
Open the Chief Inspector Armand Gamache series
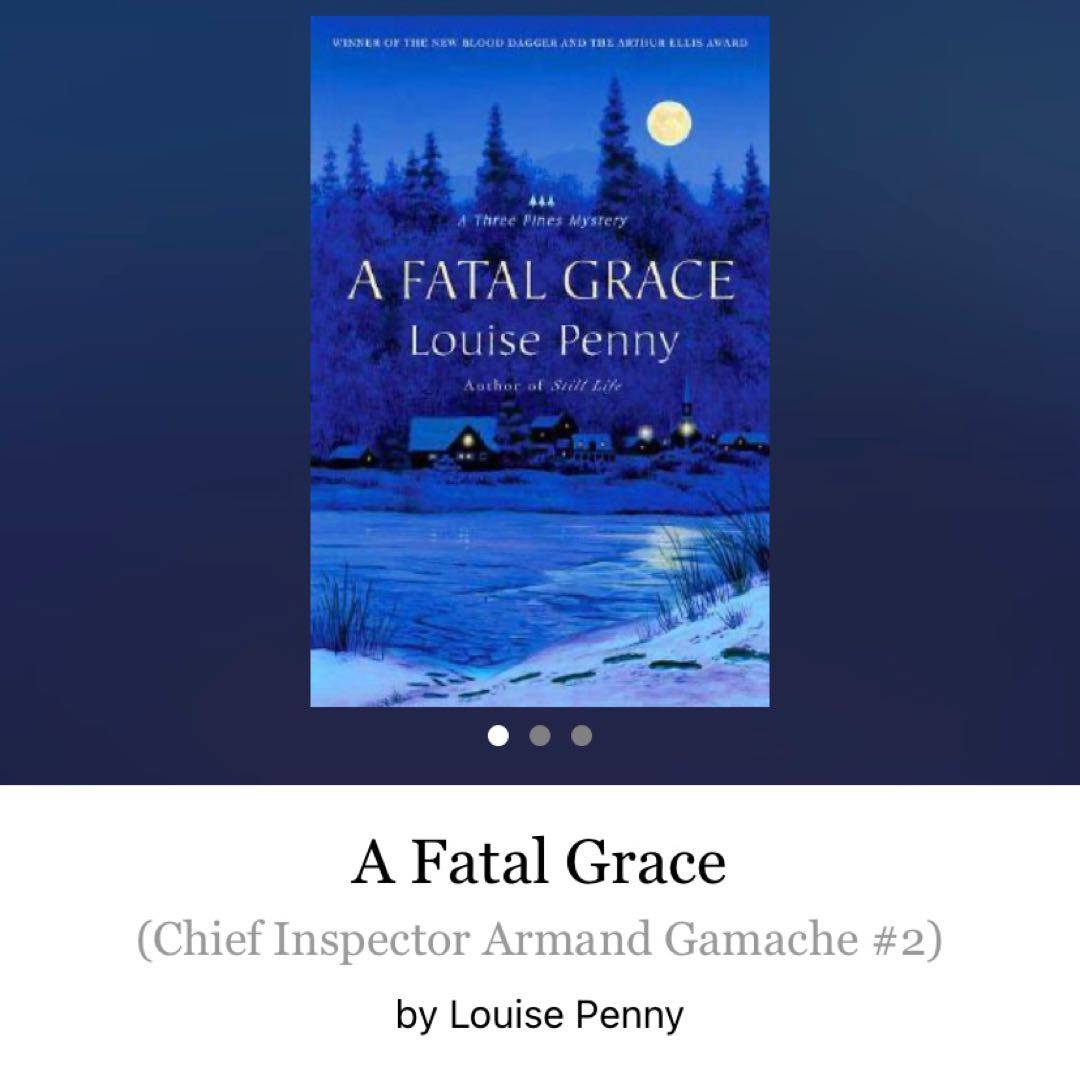click(539, 940)
